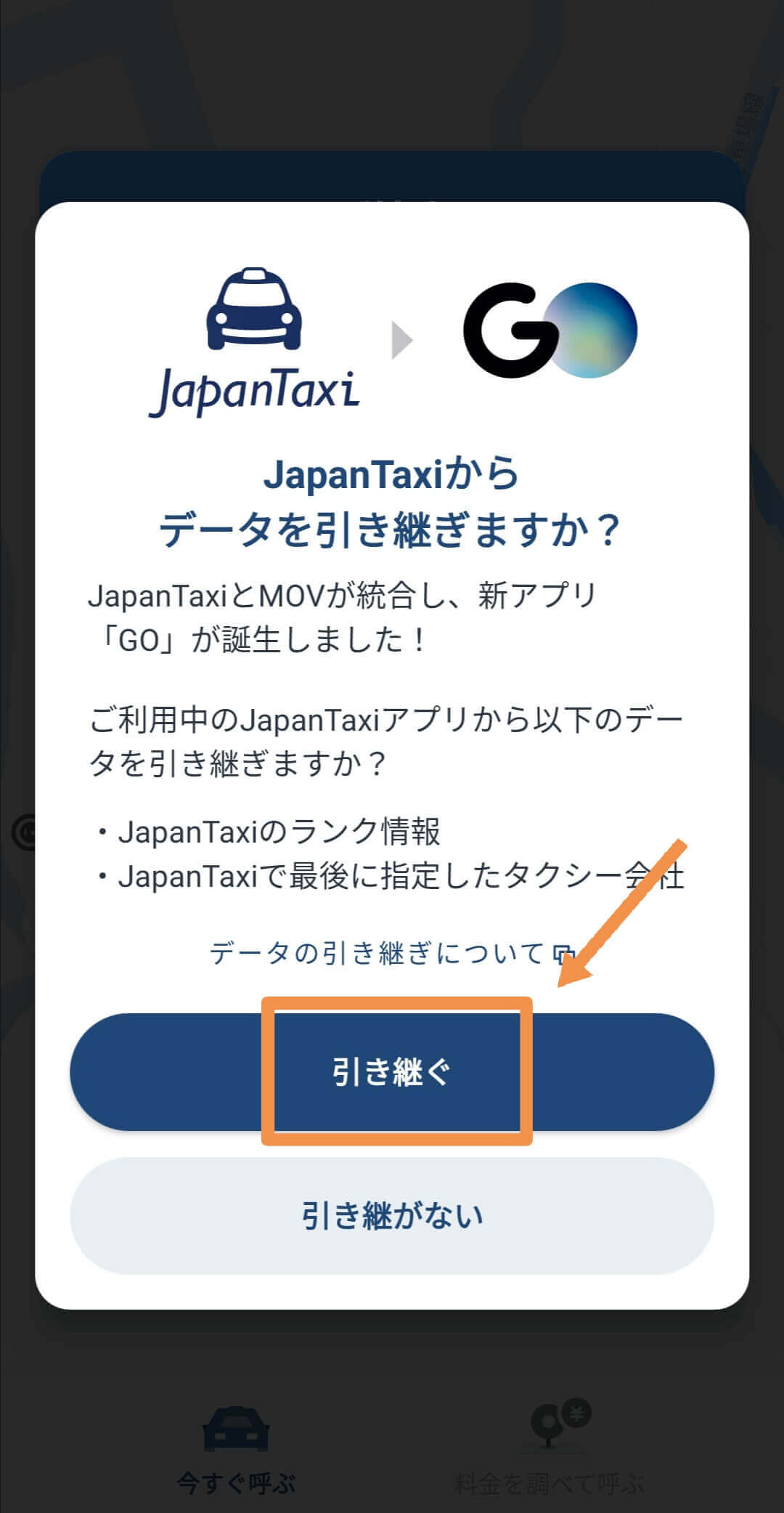Choose 引き継がない to skip data transfer

tap(392, 1215)
